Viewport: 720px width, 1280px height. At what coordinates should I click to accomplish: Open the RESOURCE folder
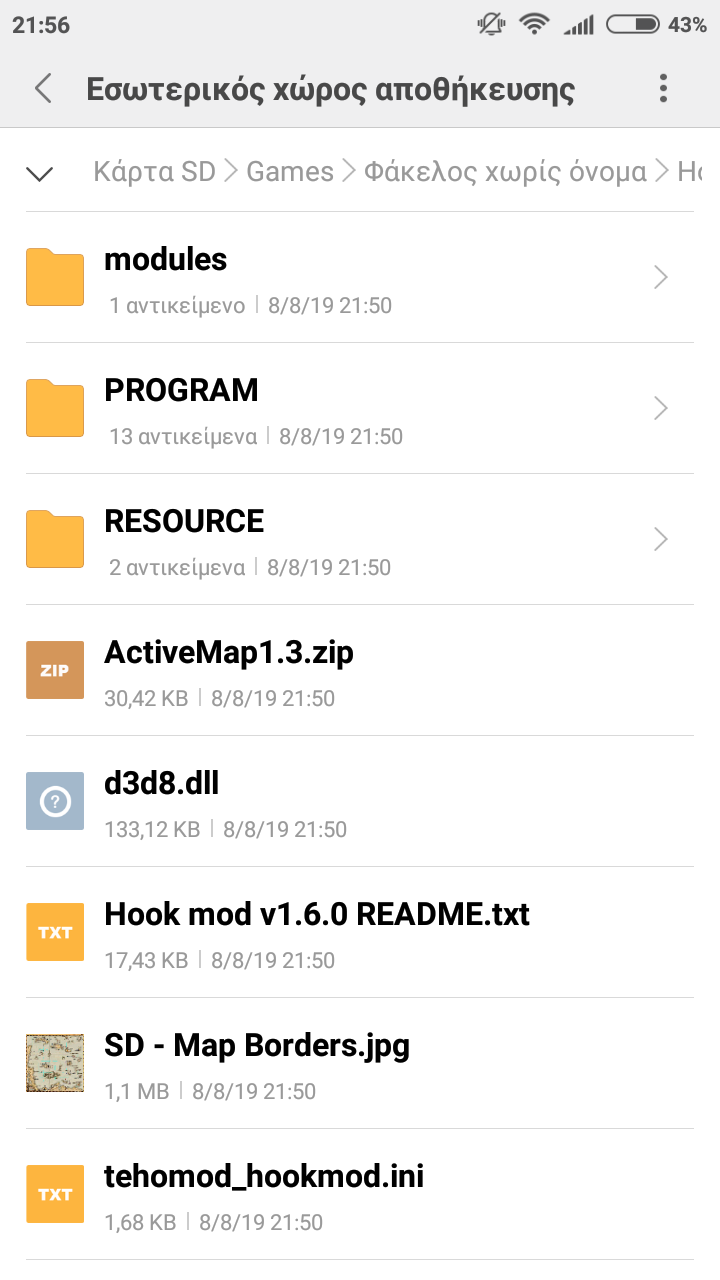(x=360, y=539)
